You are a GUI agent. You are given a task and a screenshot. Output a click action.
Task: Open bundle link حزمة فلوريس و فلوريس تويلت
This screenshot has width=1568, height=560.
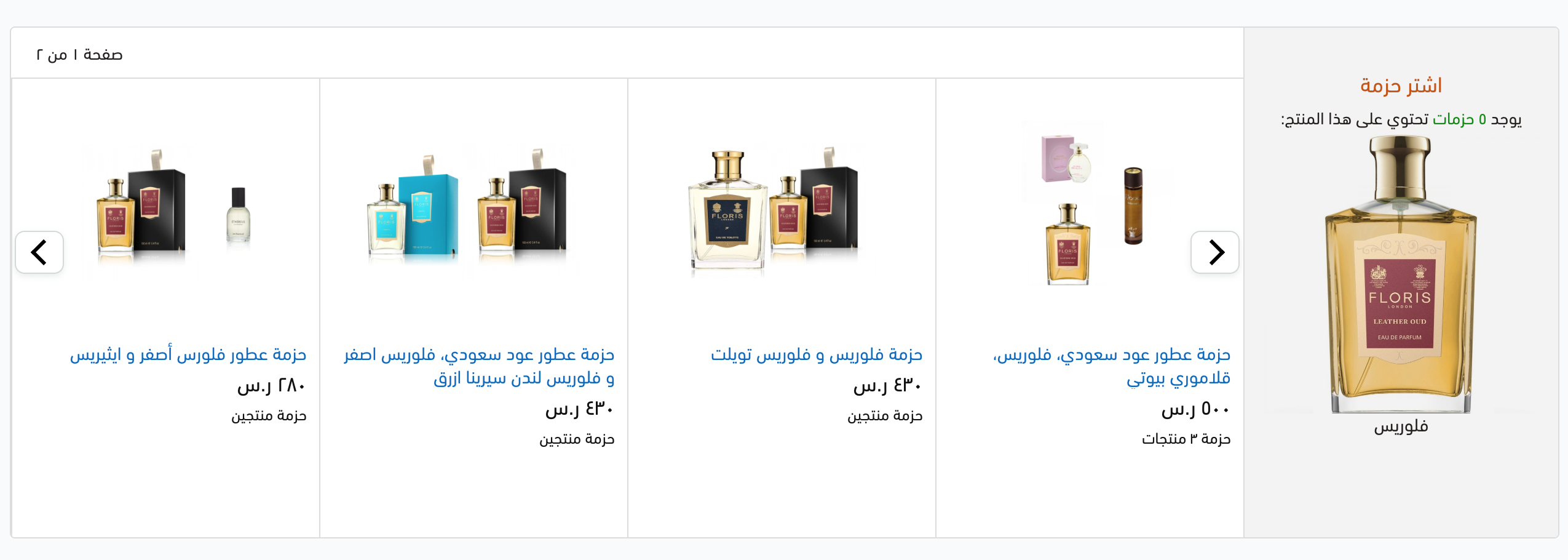tap(817, 355)
